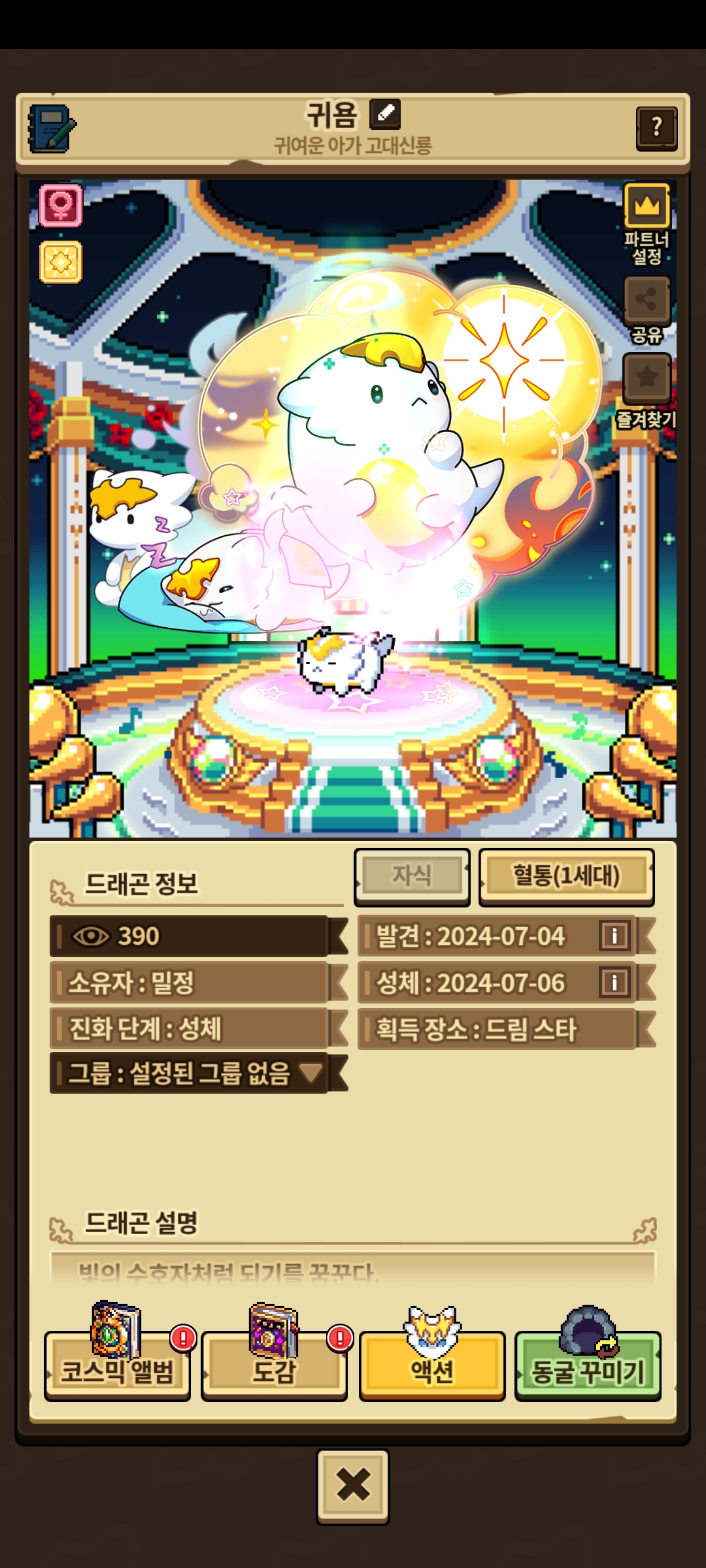The width and height of the screenshot is (706, 1568).
Task: Show info for 성체 date
Action: pyautogui.click(x=614, y=983)
